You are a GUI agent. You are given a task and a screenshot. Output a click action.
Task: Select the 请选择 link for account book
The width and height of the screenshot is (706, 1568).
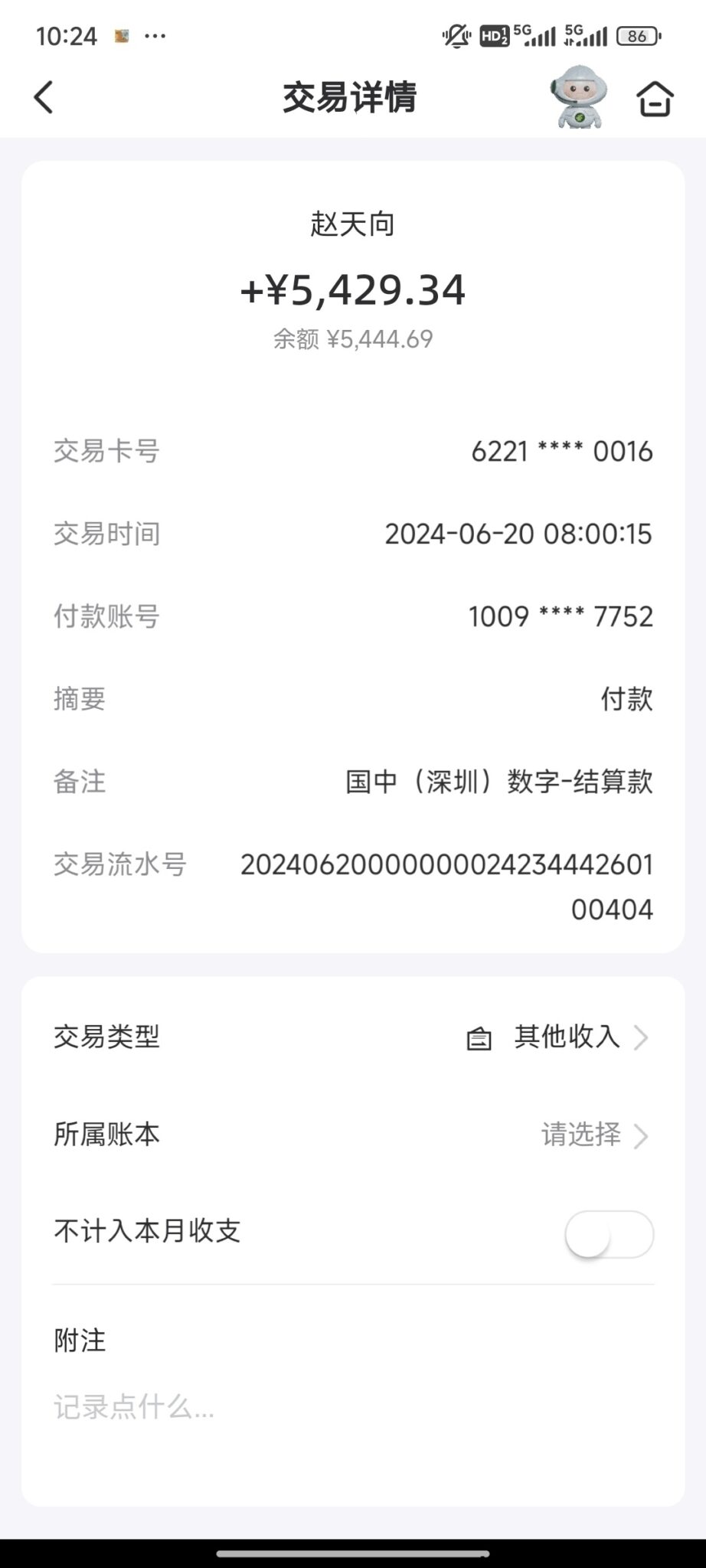tap(582, 1136)
